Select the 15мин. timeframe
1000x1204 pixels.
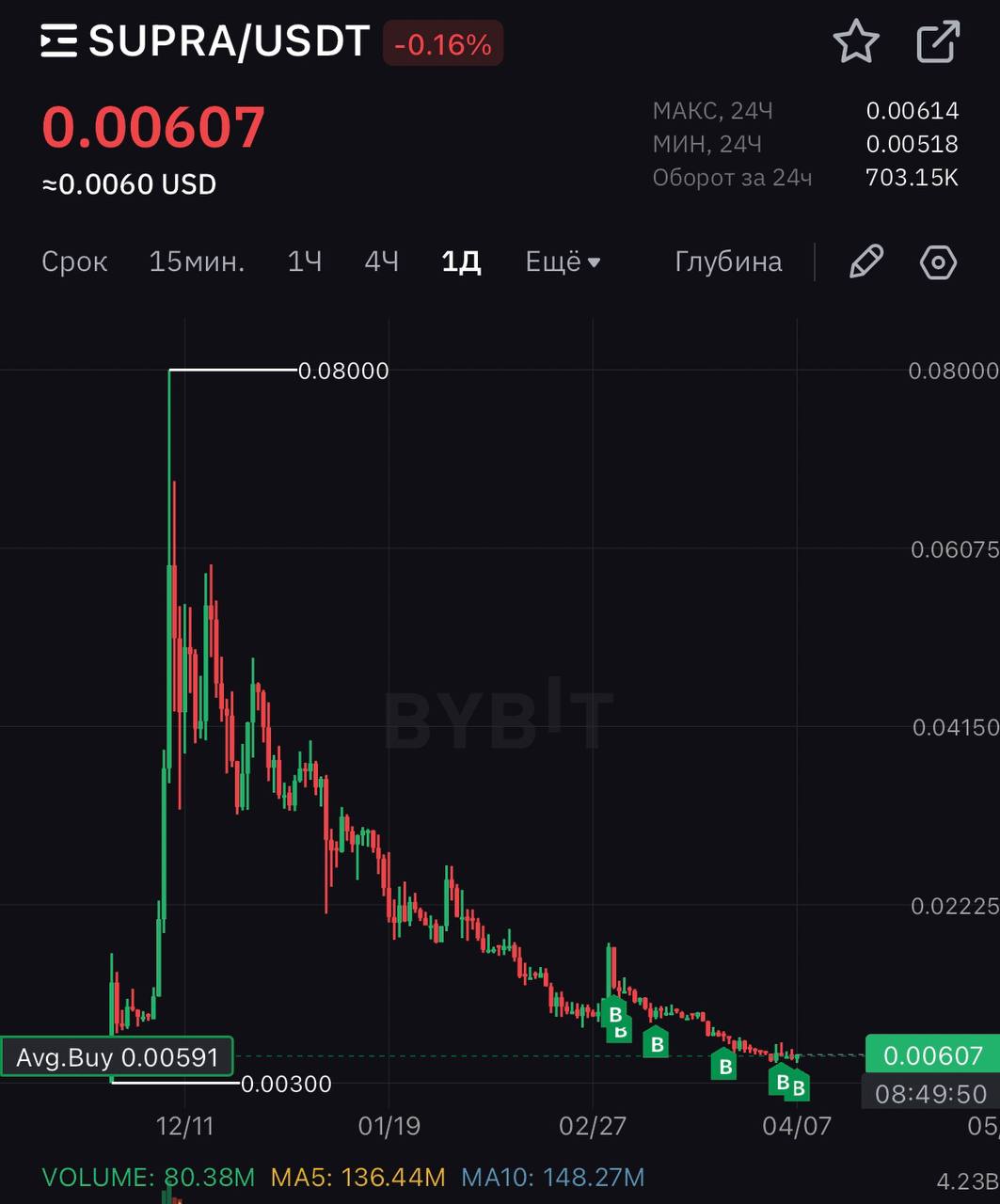pyautogui.click(x=197, y=261)
